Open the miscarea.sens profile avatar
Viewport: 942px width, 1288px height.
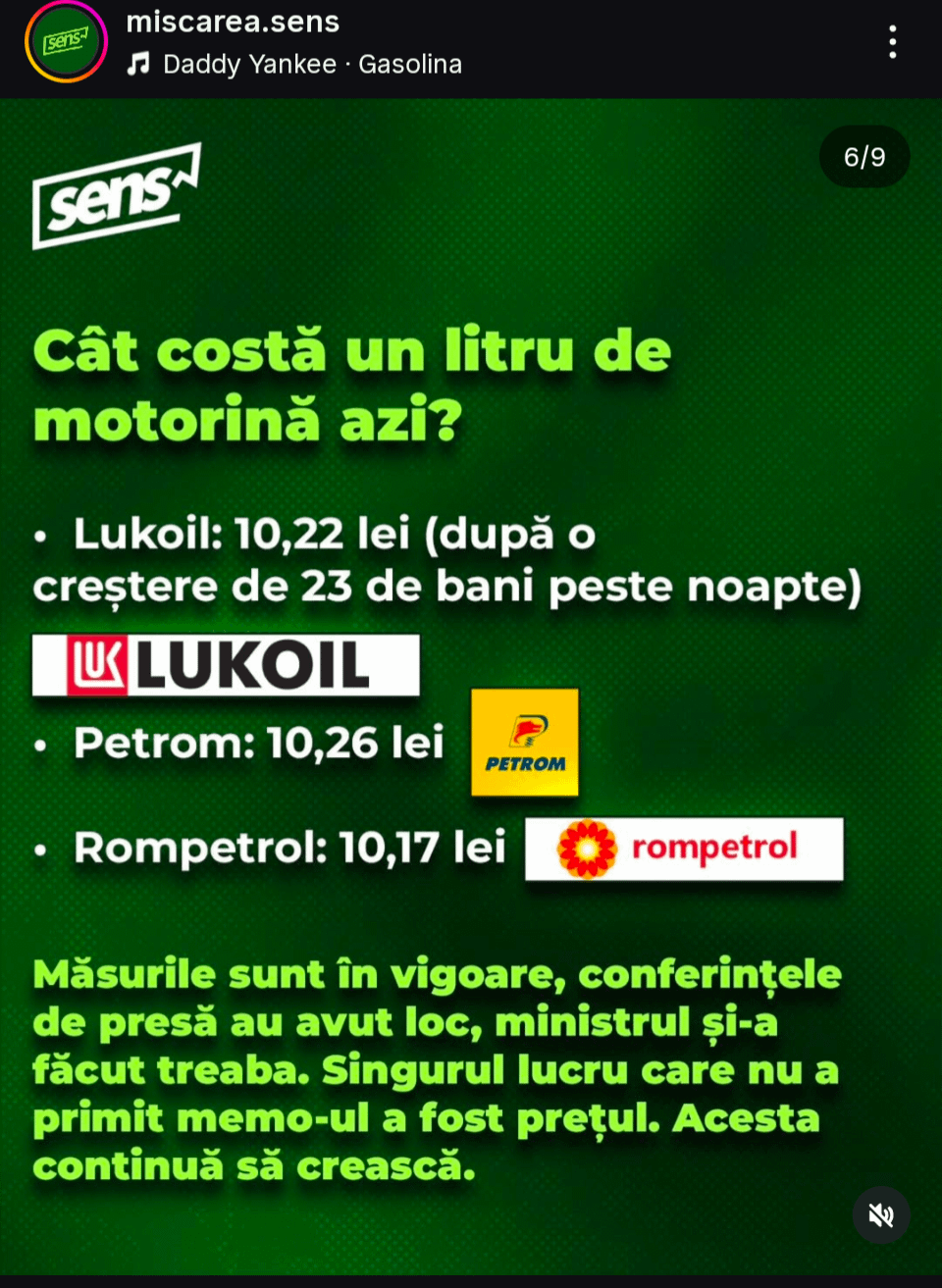point(66,42)
